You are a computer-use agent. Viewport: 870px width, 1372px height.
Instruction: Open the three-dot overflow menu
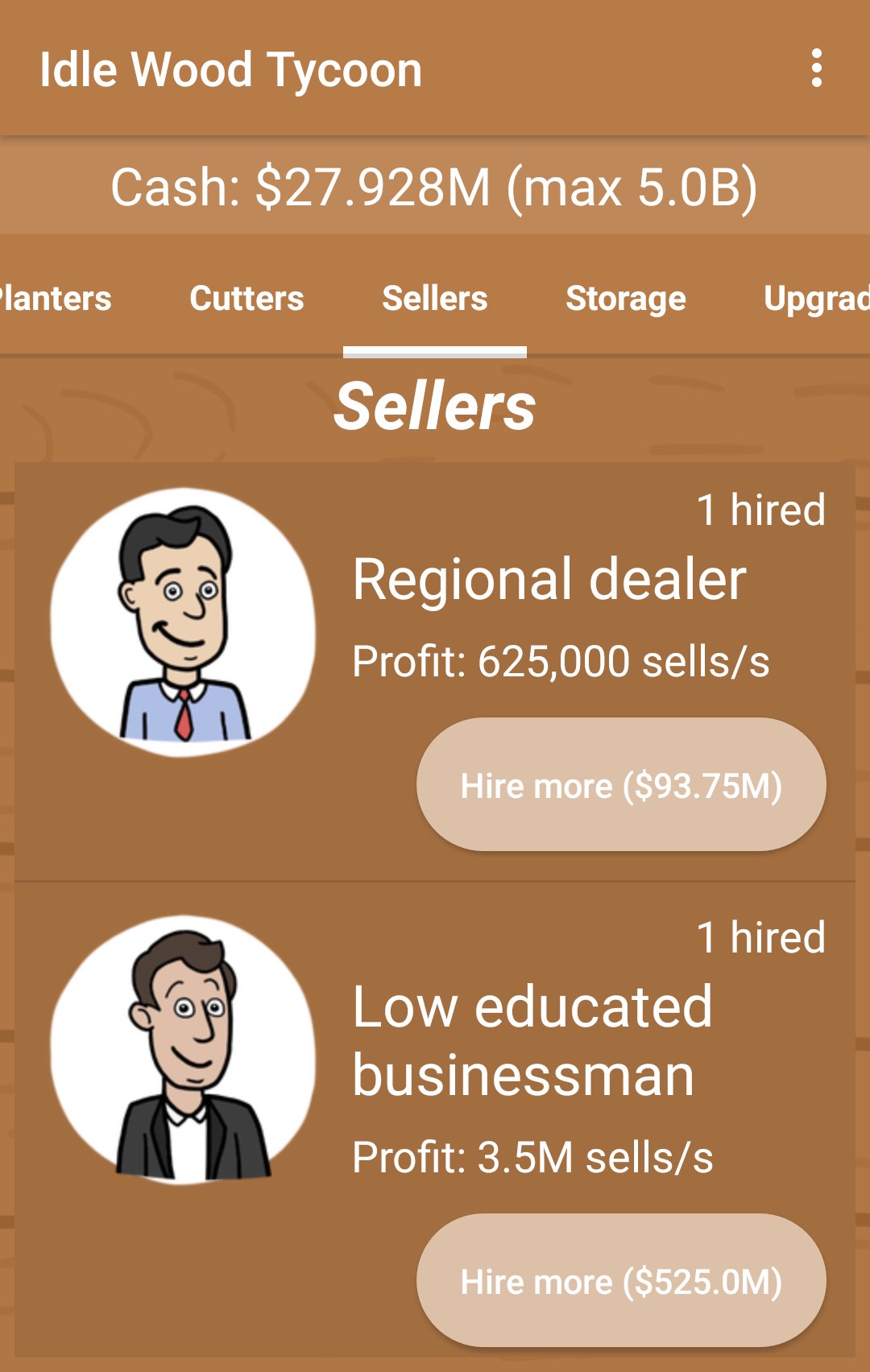point(817,68)
